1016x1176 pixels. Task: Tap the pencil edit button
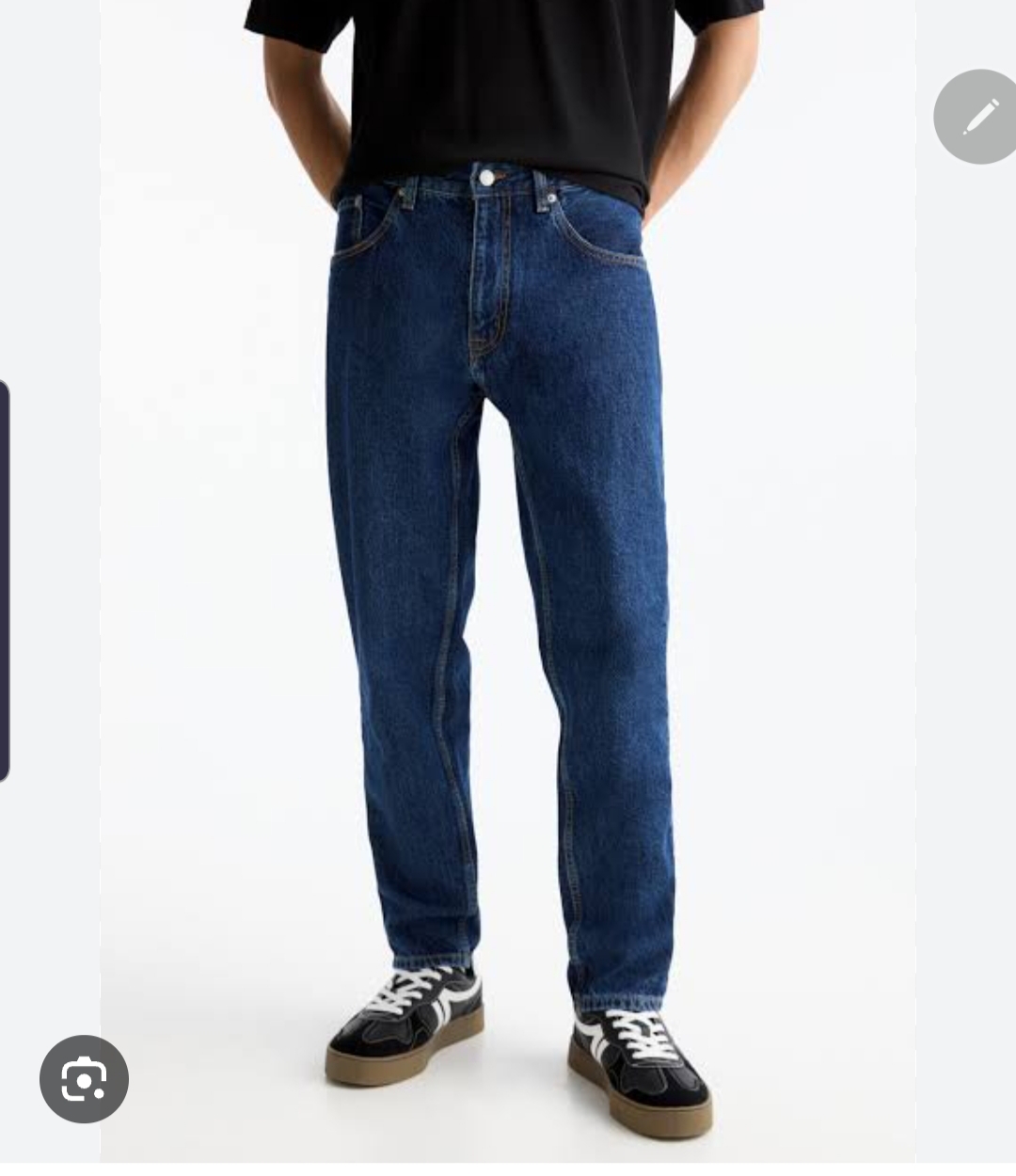point(978,117)
